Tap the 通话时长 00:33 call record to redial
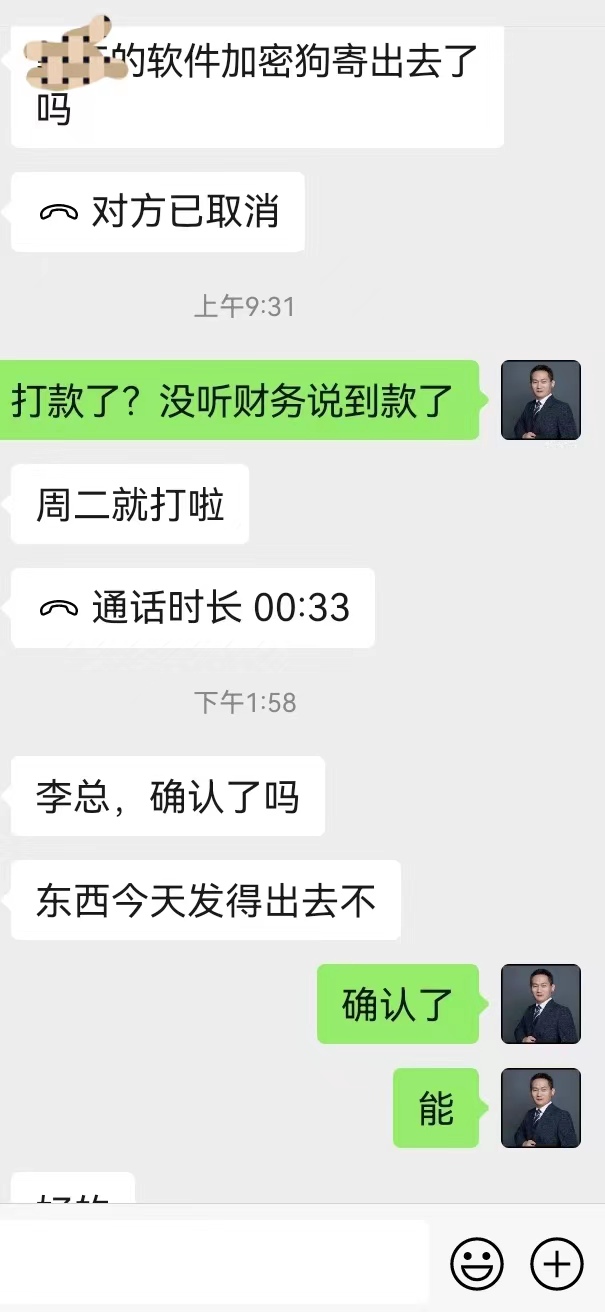 (193, 608)
